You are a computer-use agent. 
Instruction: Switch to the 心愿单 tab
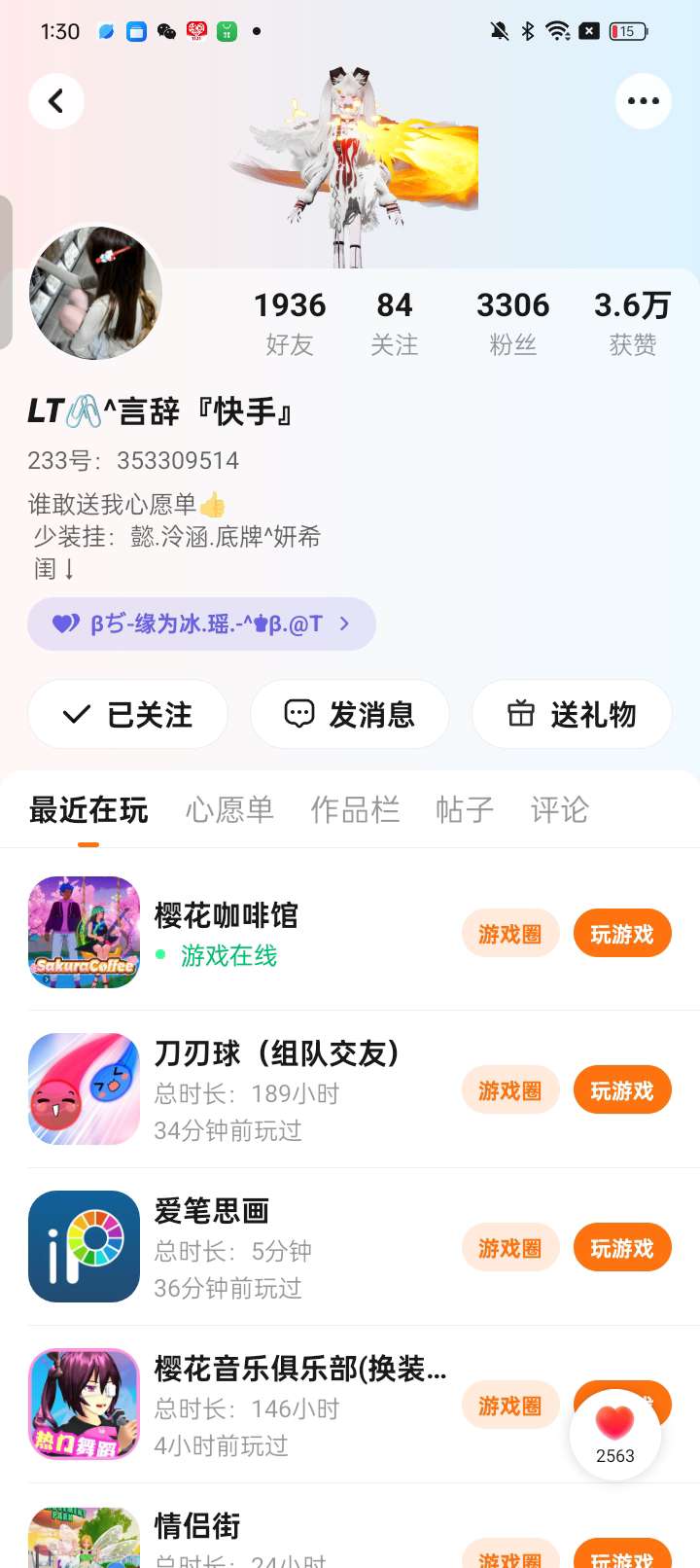tap(229, 809)
